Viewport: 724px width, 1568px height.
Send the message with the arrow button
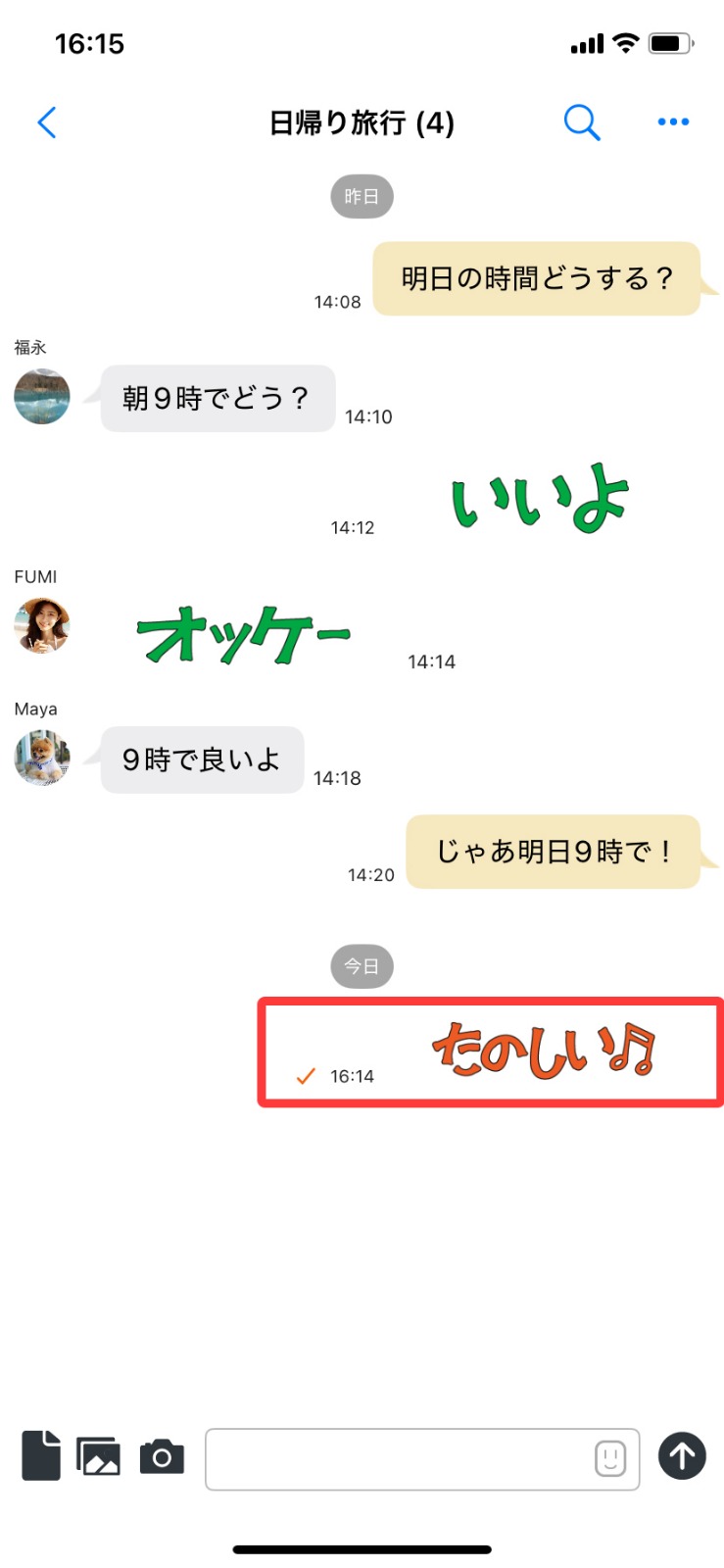click(682, 1455)
